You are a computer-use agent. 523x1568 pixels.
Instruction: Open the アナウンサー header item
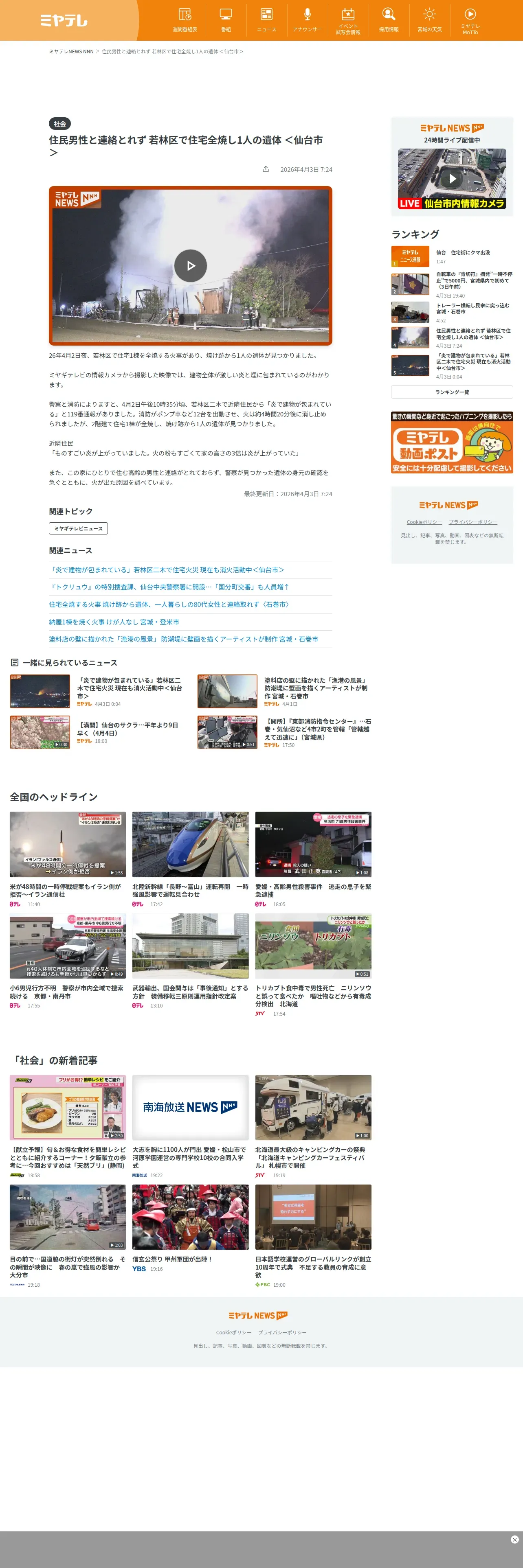[307, 20]
